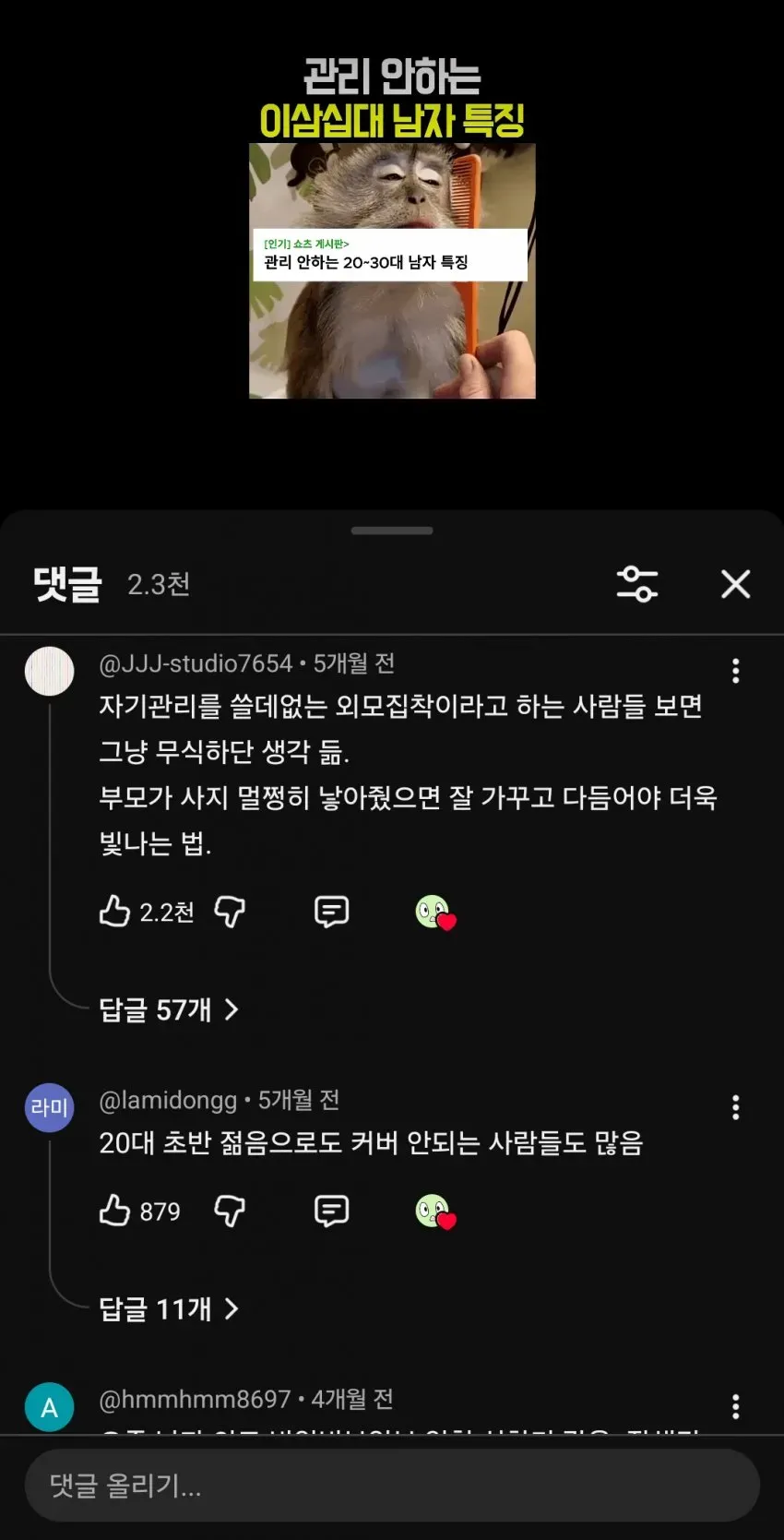
Task: Like the comment by @lamidongg
Action: [114, 1211]
